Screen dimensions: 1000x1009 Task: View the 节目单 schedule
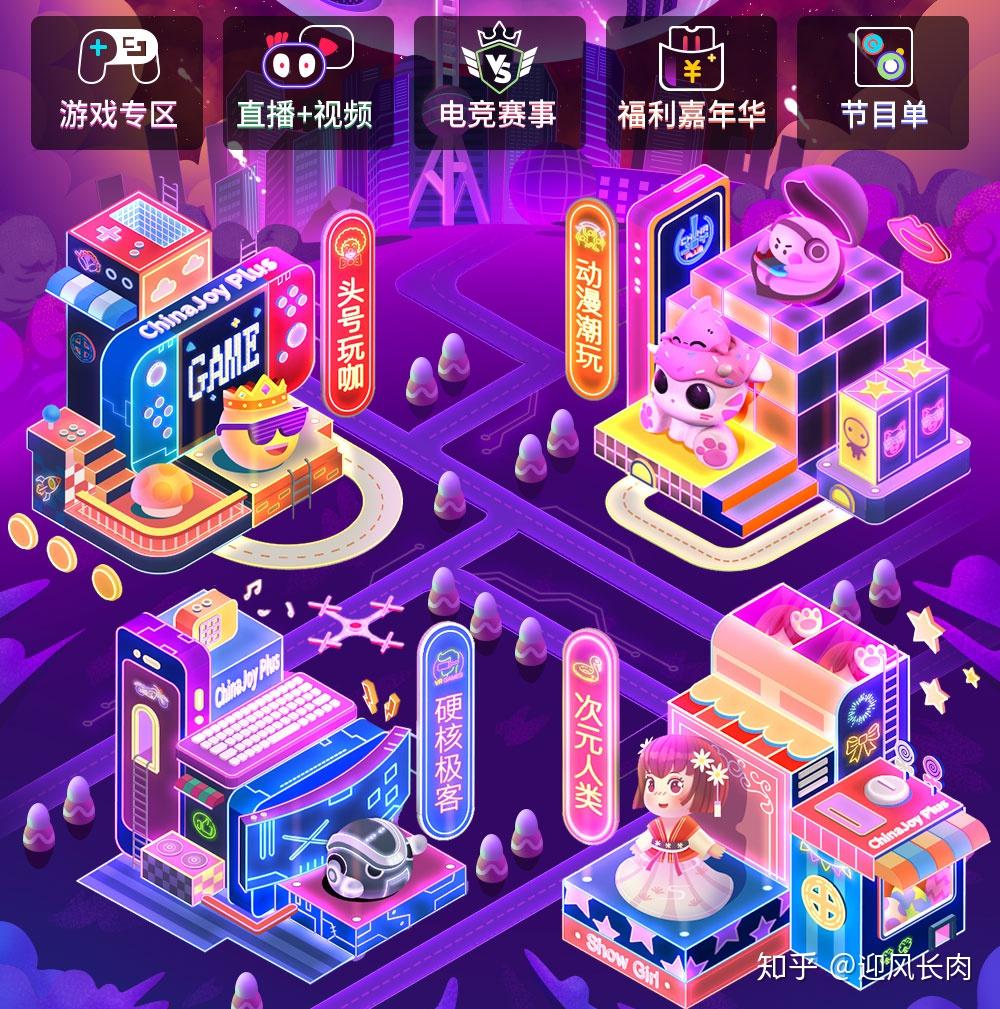click(x=883, y=84)
